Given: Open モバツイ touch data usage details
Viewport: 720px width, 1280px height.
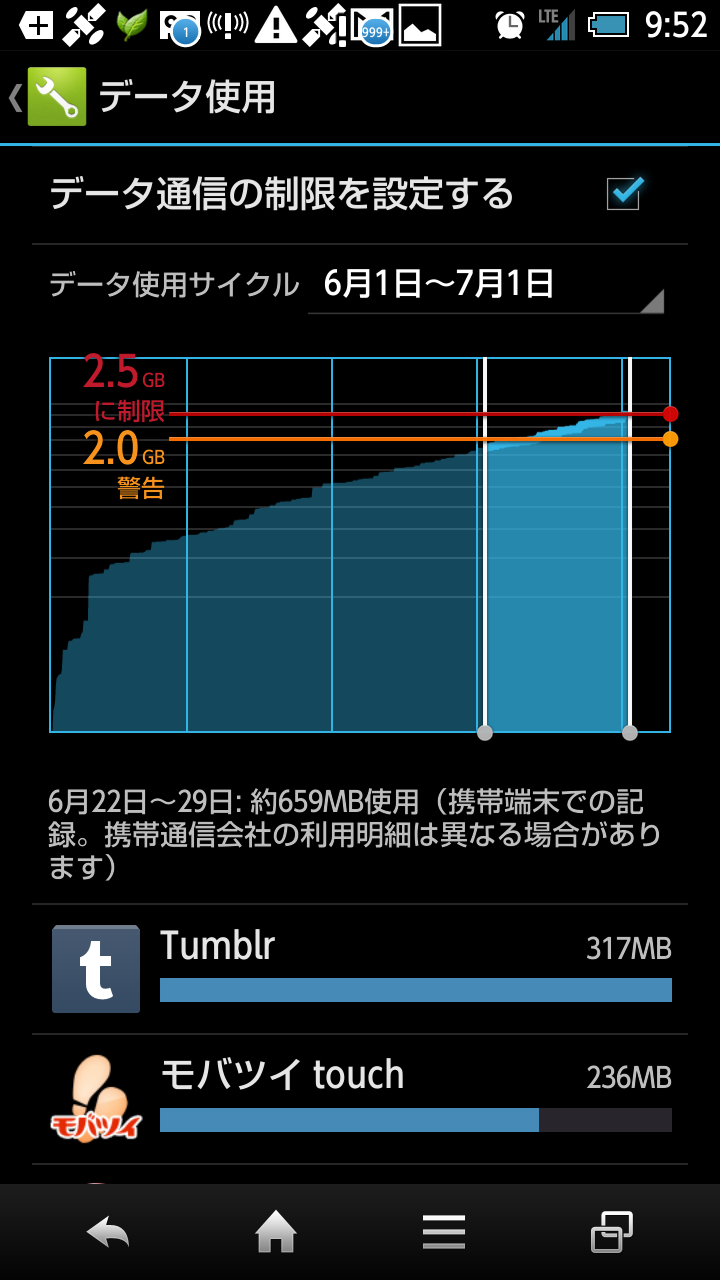Looking at the screenshot, I should tap(360, 1099).
